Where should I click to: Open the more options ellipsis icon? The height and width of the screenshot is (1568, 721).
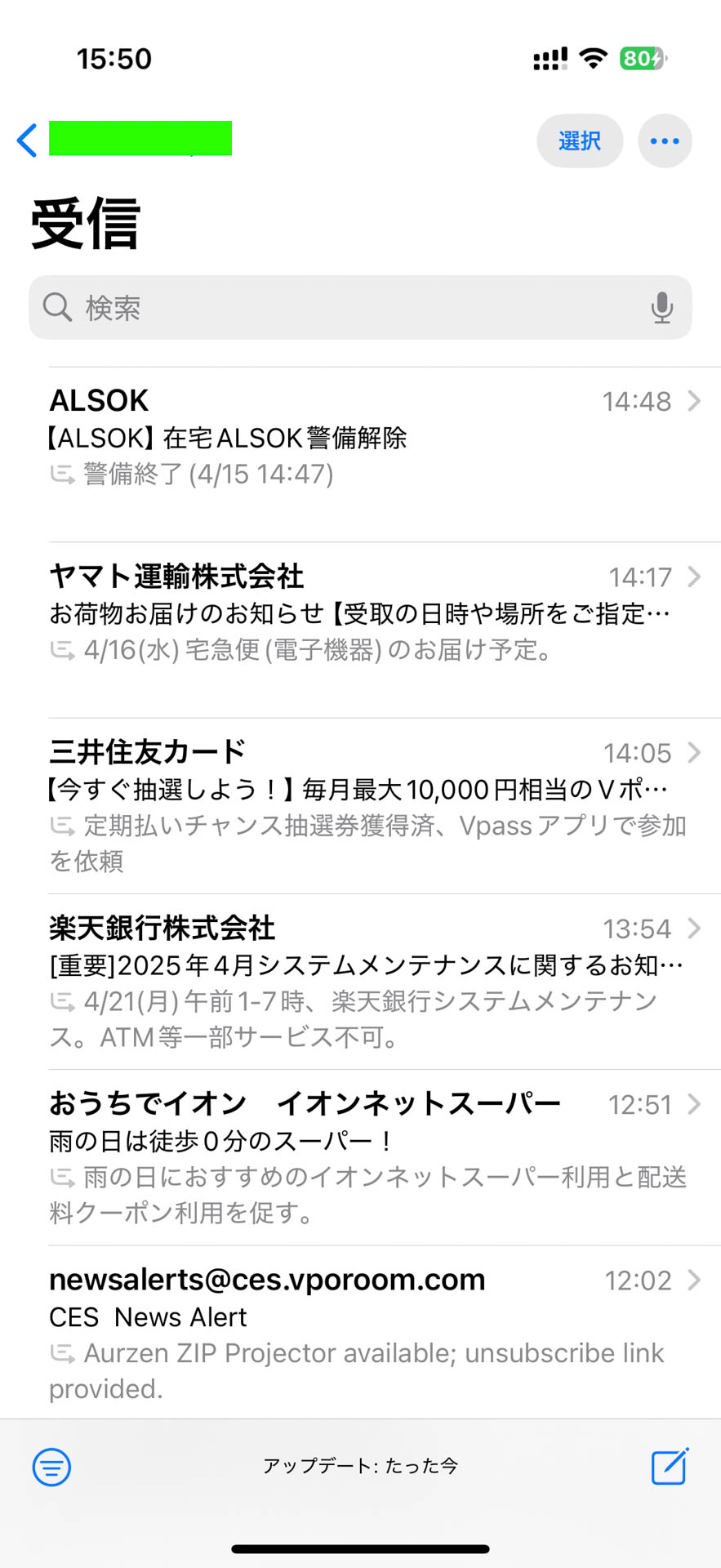(664, 140)
